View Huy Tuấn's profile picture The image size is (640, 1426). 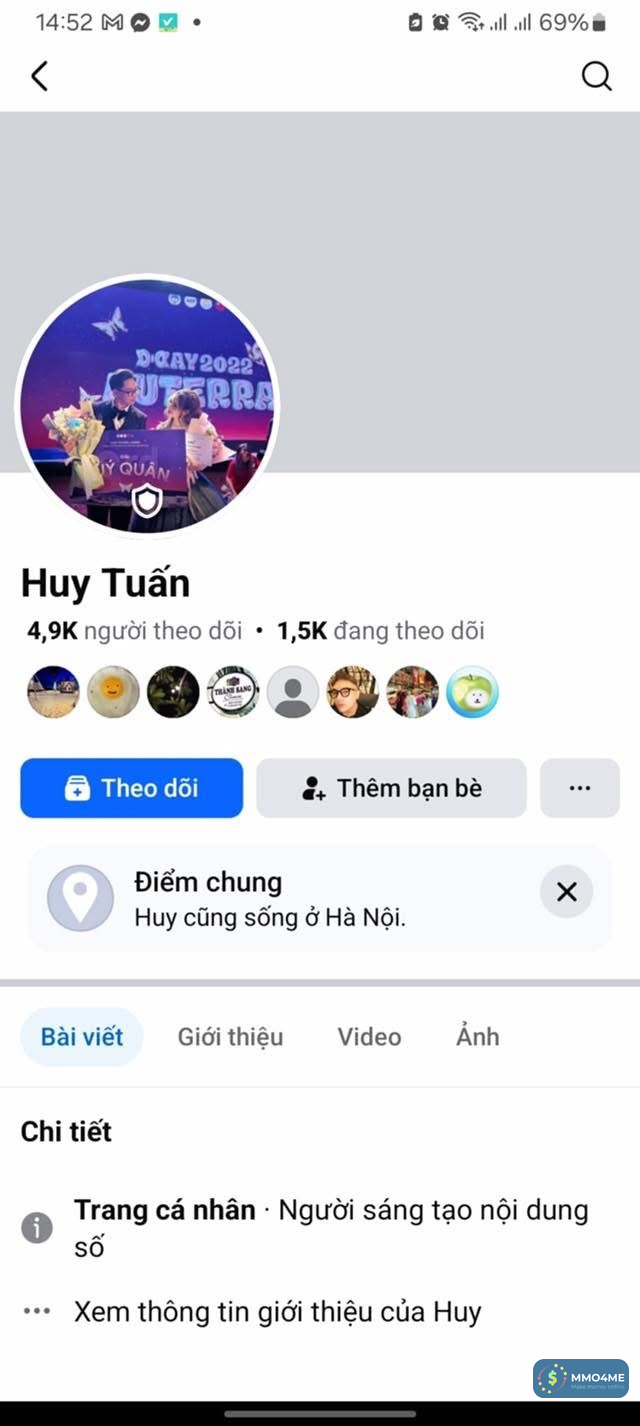[147, 405]
